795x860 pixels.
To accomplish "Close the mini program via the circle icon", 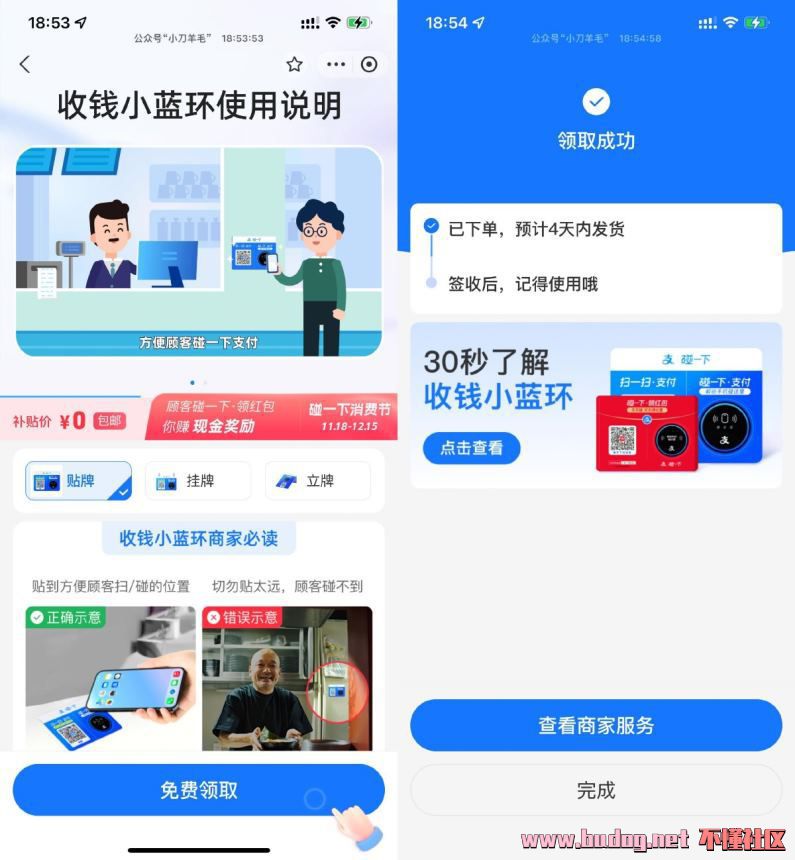I will point(369,64).
